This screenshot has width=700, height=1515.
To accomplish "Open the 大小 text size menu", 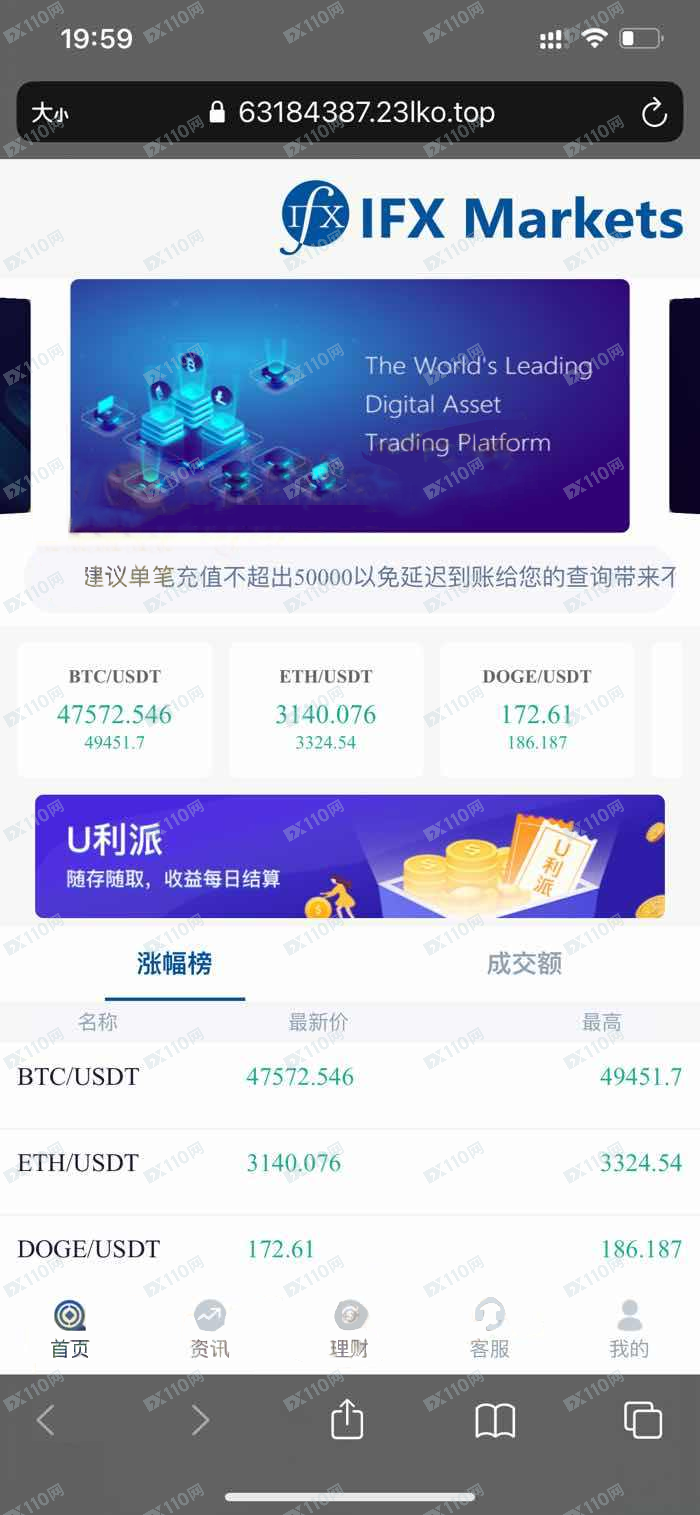I will pos(50,113).
